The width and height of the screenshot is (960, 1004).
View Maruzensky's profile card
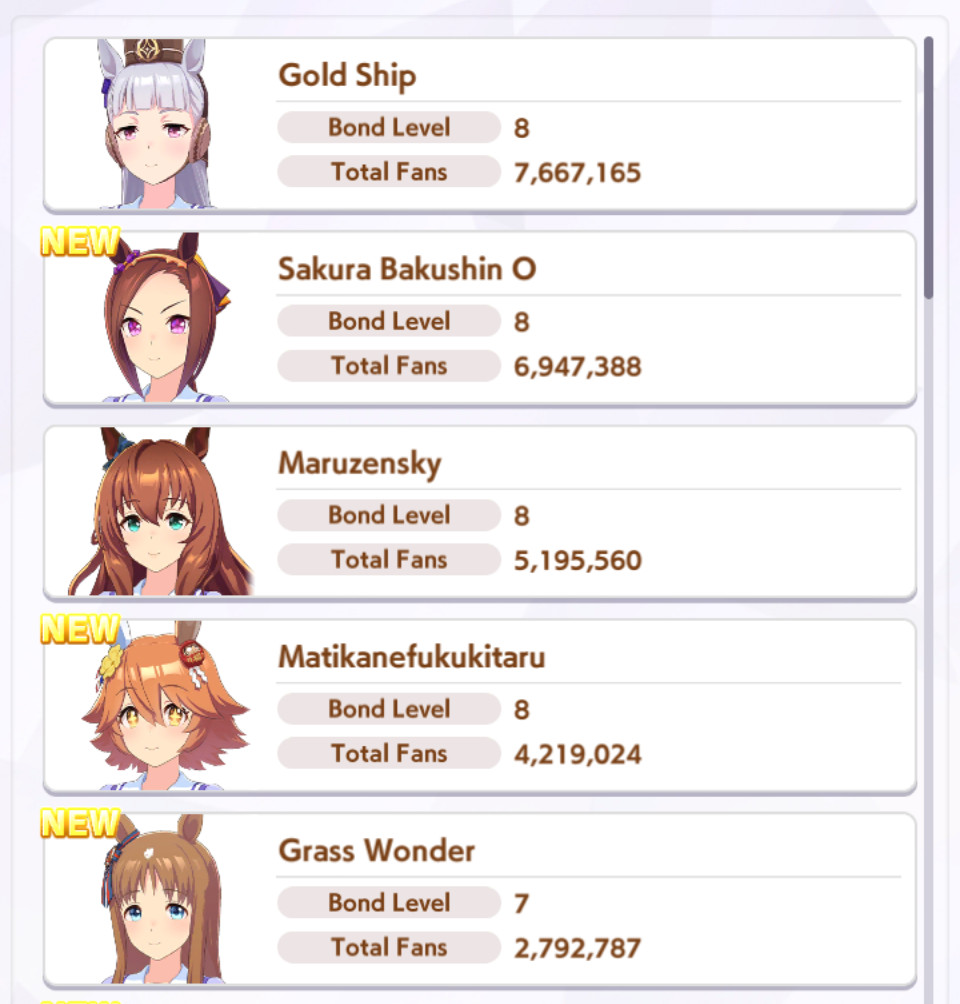(480, 512)
